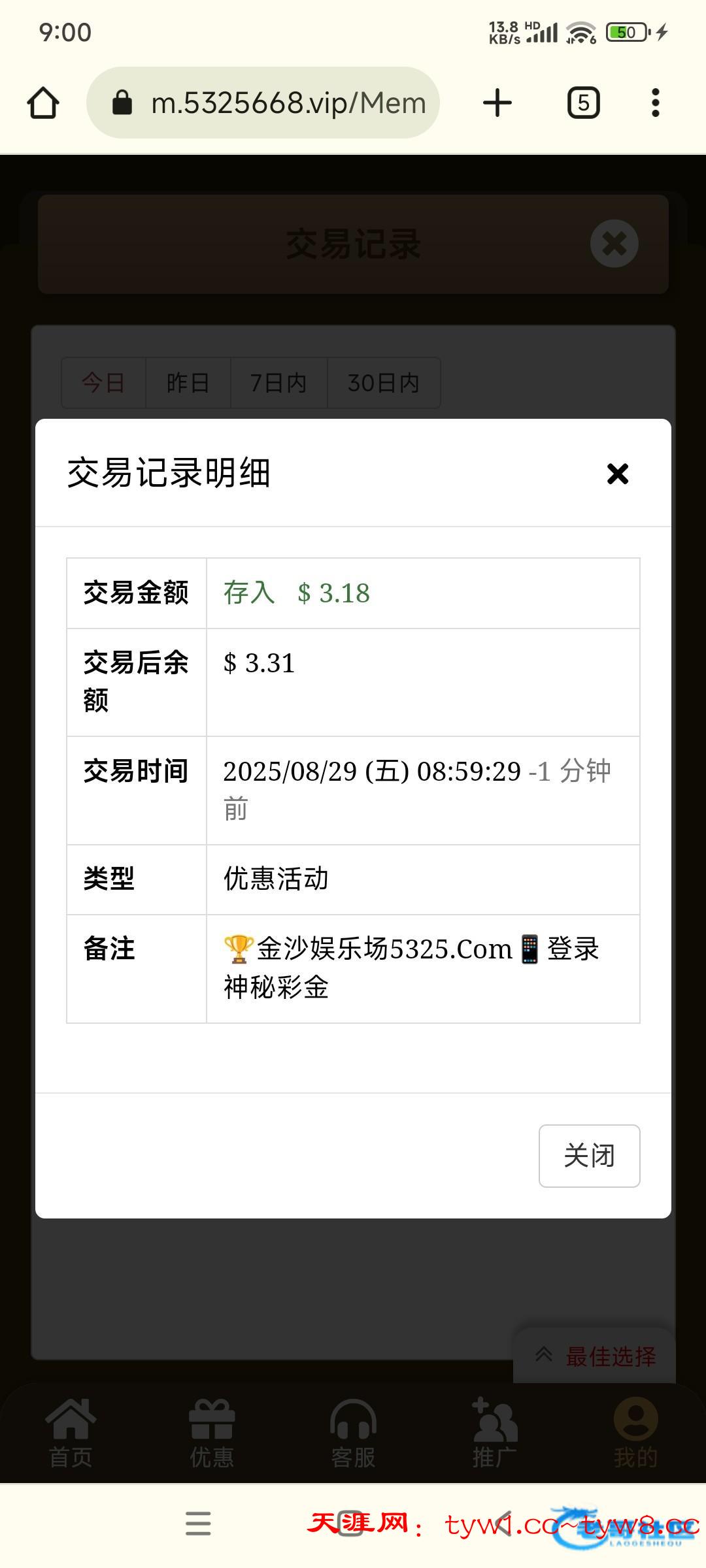Switch to the 今日 date filter tab
Viewport: 706px width, 1568px height.
[105, 383]
